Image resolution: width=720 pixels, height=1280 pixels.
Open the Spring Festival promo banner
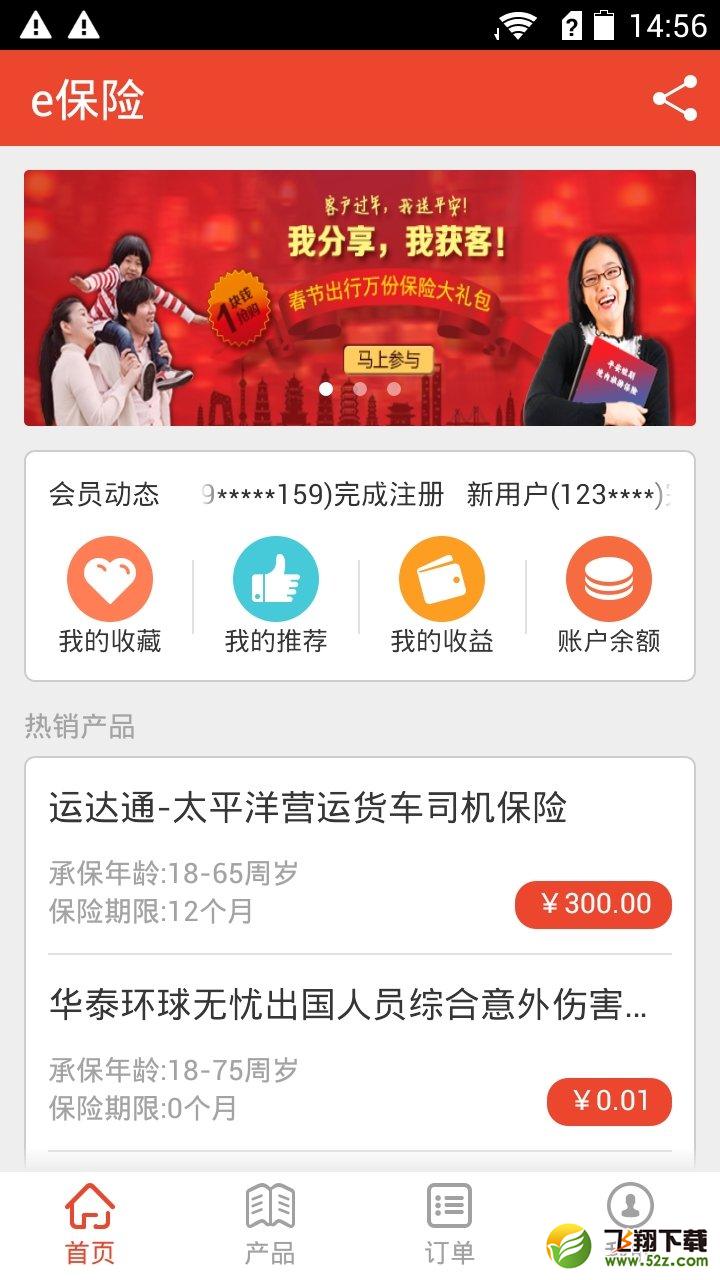[x=360, y=298]
